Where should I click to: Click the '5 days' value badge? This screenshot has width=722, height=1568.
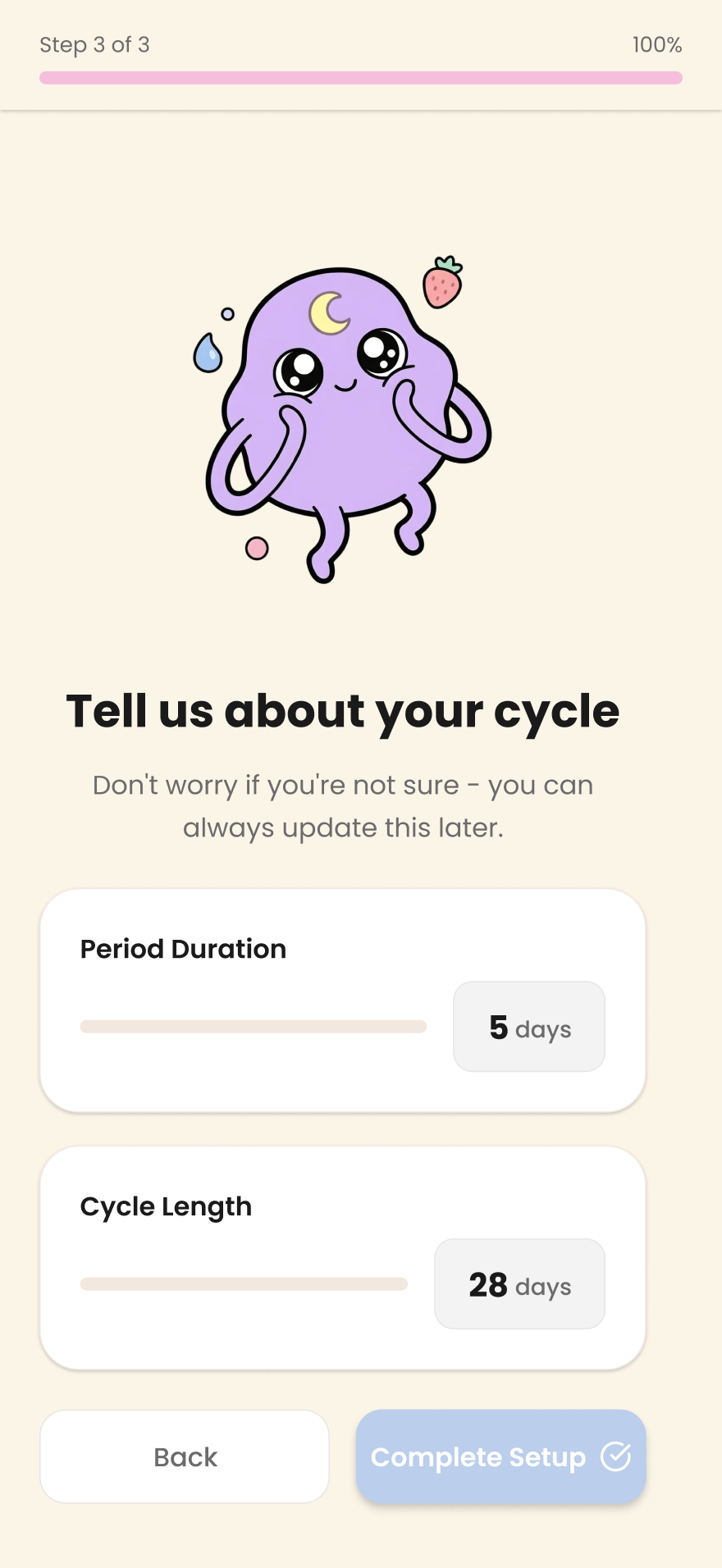click(x=528, y=1028)
